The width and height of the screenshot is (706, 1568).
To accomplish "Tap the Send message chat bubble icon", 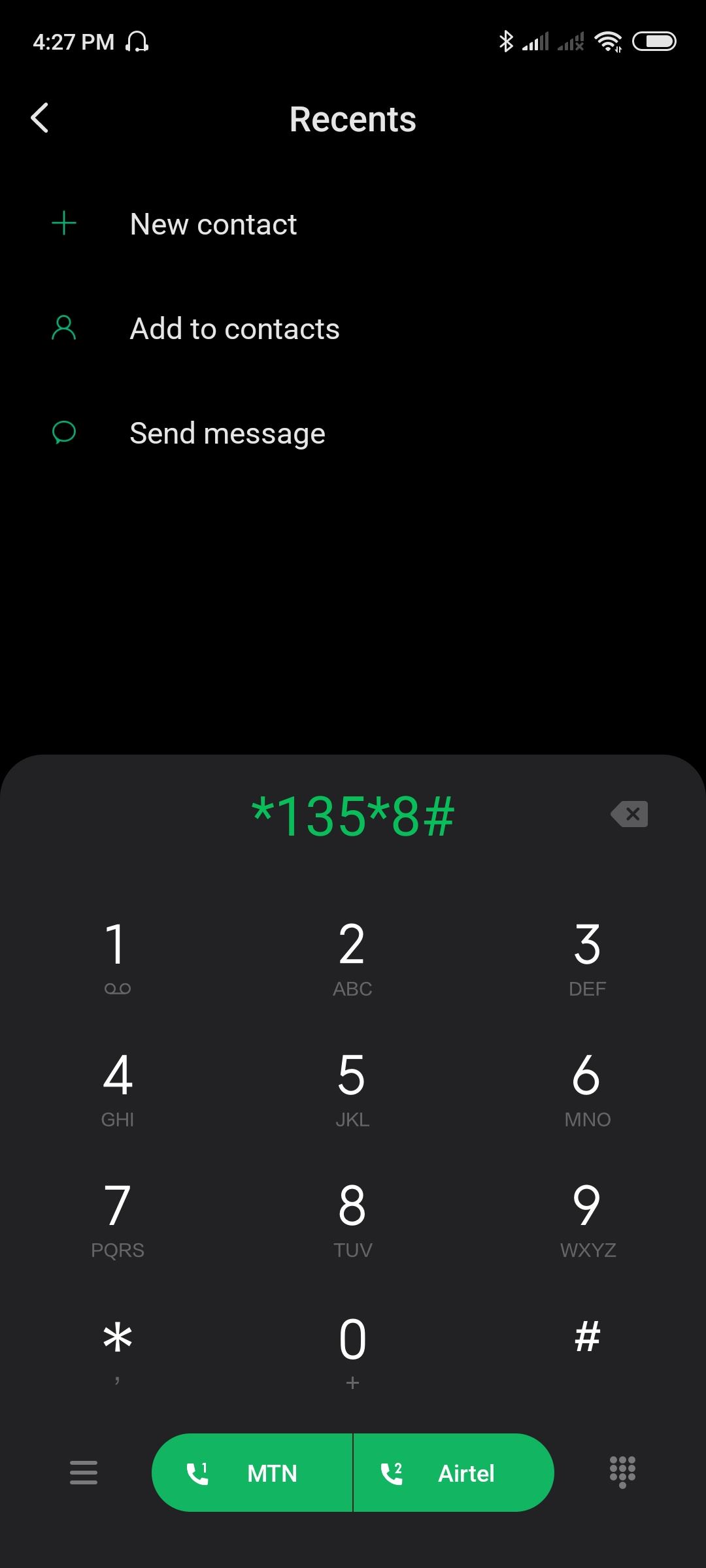I will tap(63, 433).
